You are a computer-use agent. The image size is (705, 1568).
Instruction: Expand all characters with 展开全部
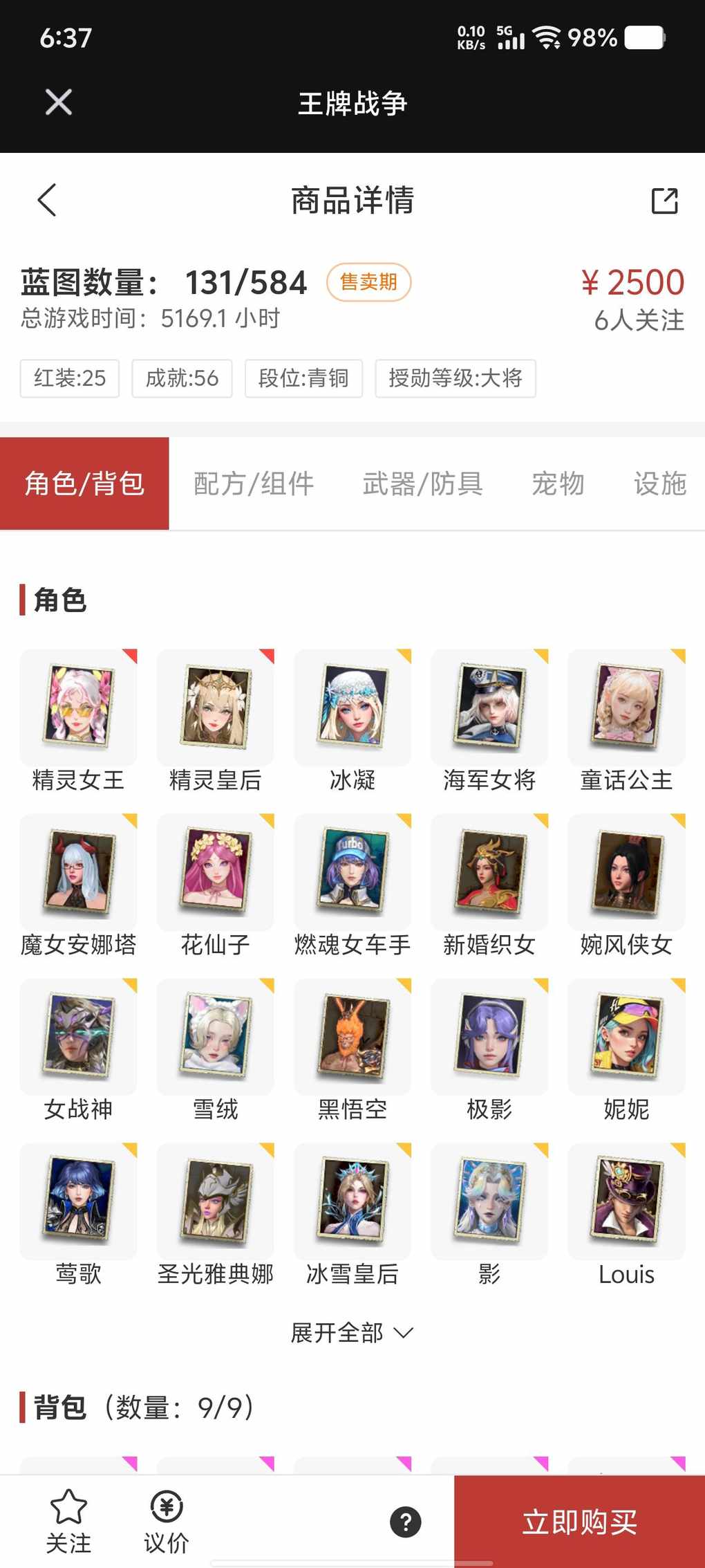pos(352,1332)
